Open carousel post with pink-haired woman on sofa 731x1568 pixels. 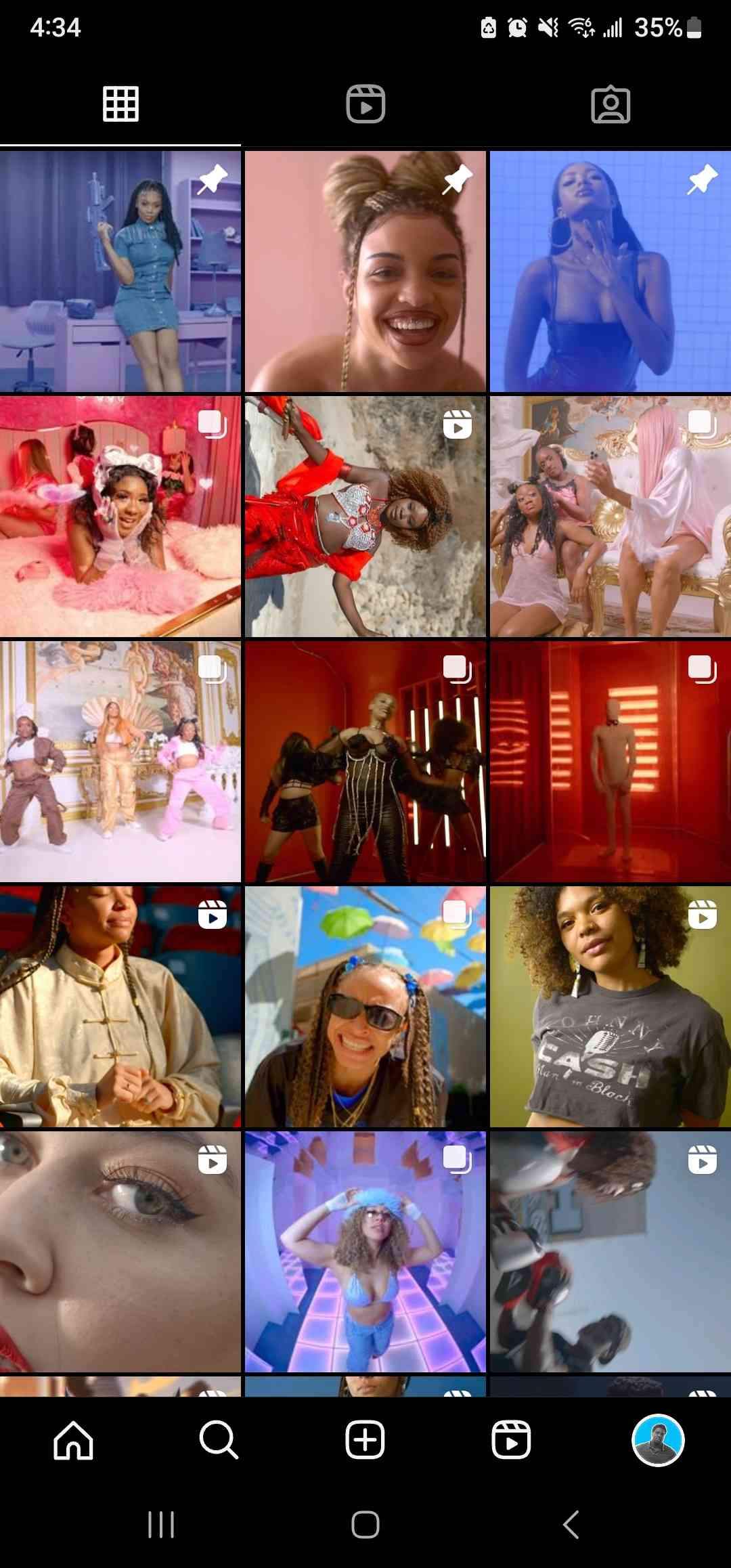click(x=611, y=517)
